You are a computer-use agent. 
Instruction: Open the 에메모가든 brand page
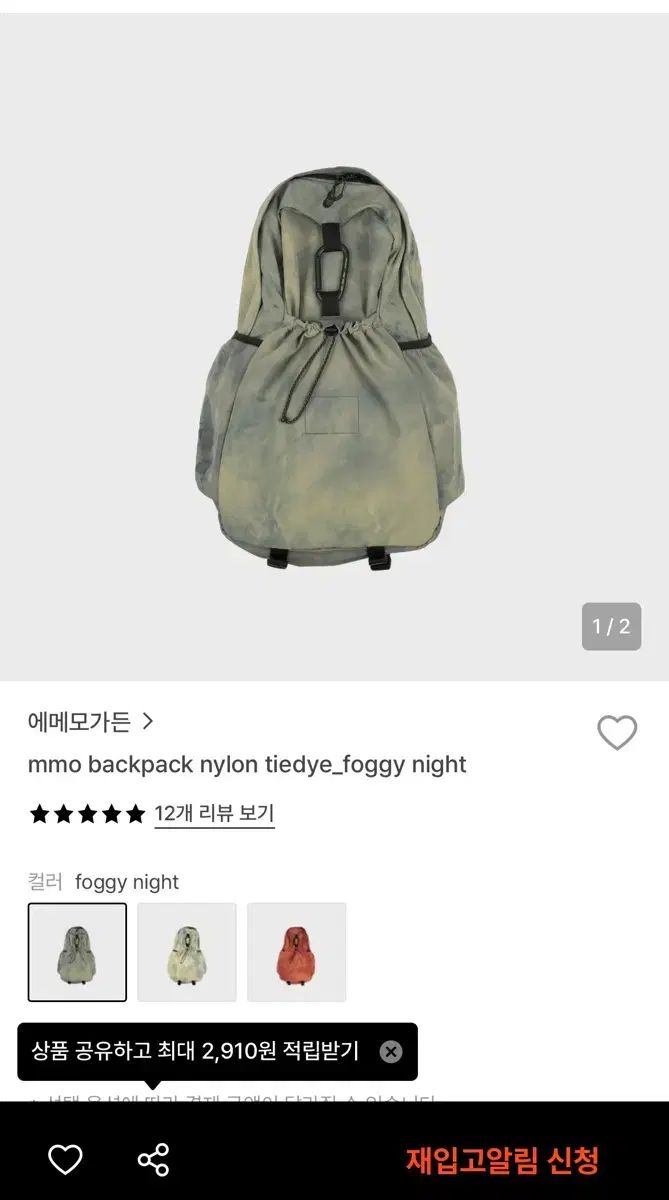[91, 721]
